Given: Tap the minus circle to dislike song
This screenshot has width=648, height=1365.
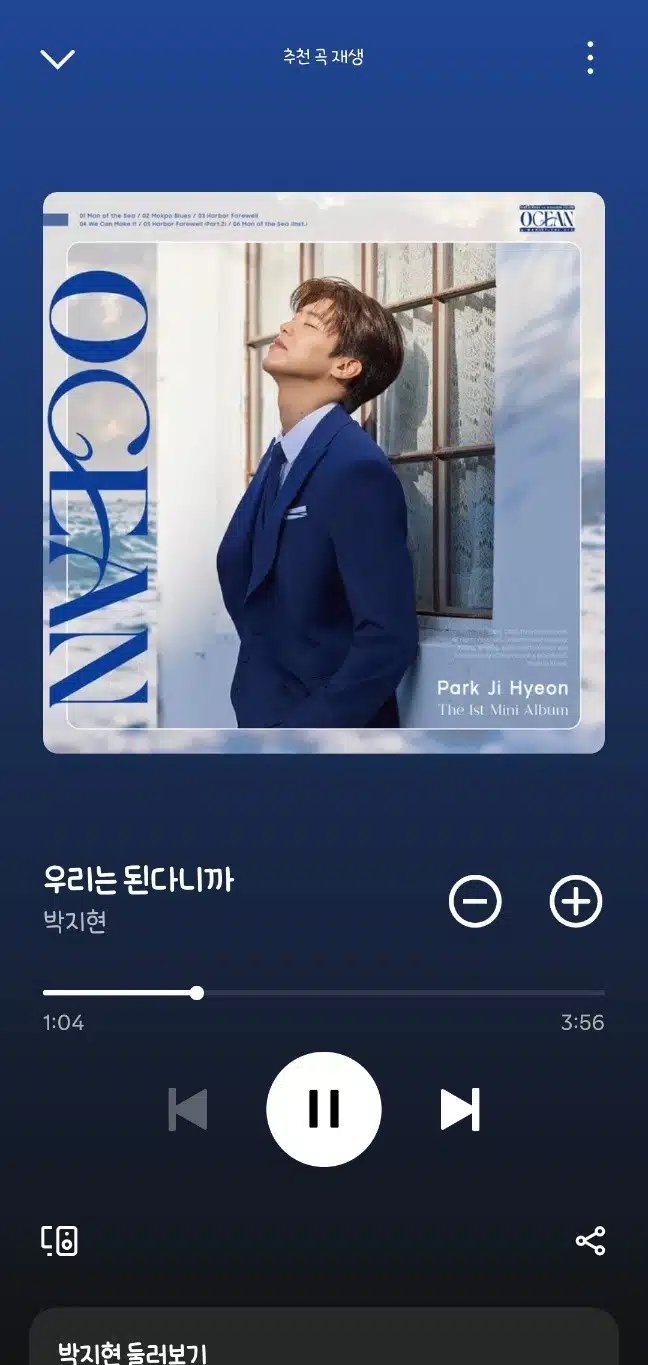Looking at the screenshot, I should pos(475,902).
